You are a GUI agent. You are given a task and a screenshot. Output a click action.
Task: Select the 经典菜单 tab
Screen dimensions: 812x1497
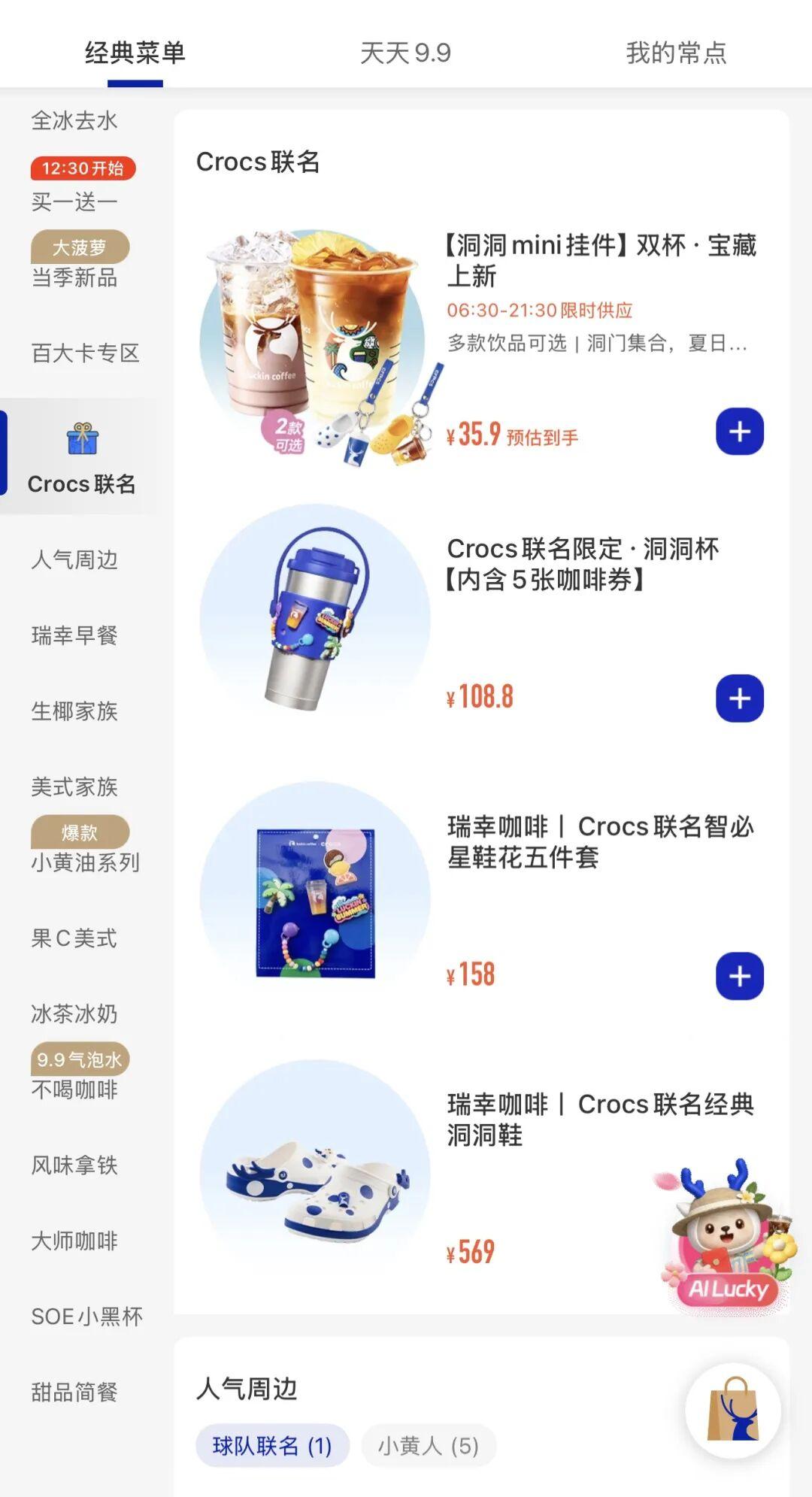click(135, 53)
